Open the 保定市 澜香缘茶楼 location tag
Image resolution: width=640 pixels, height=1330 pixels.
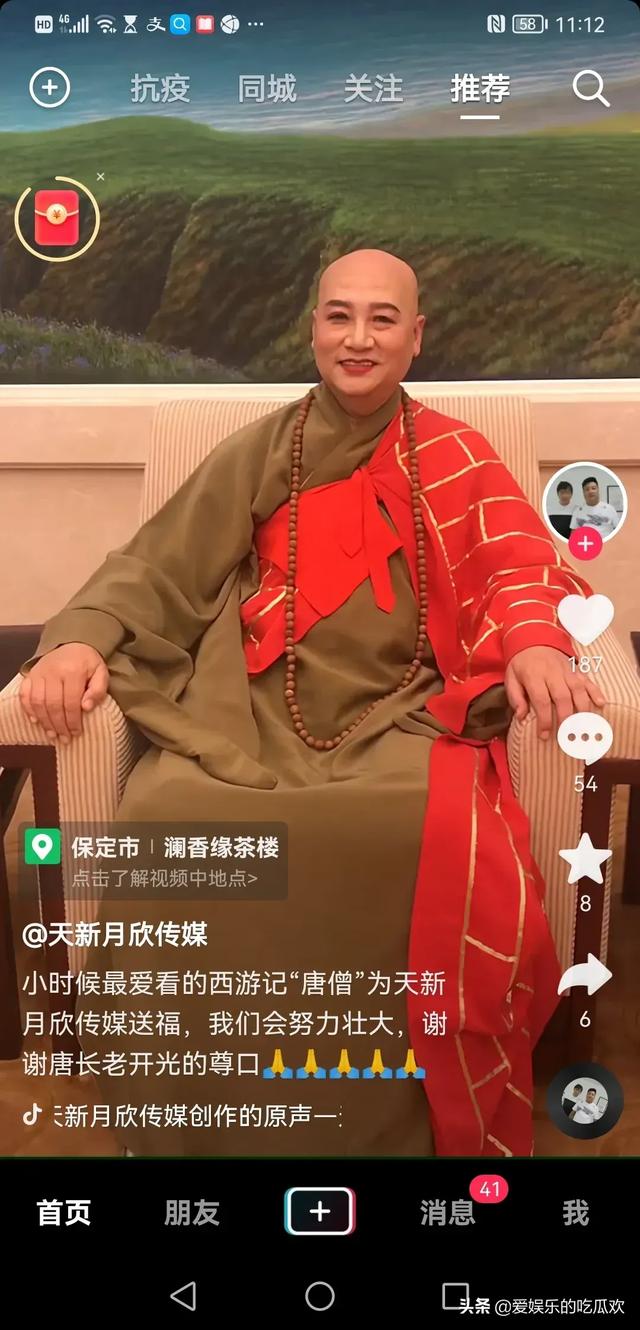pyautogui.click(x=153, y=860)
